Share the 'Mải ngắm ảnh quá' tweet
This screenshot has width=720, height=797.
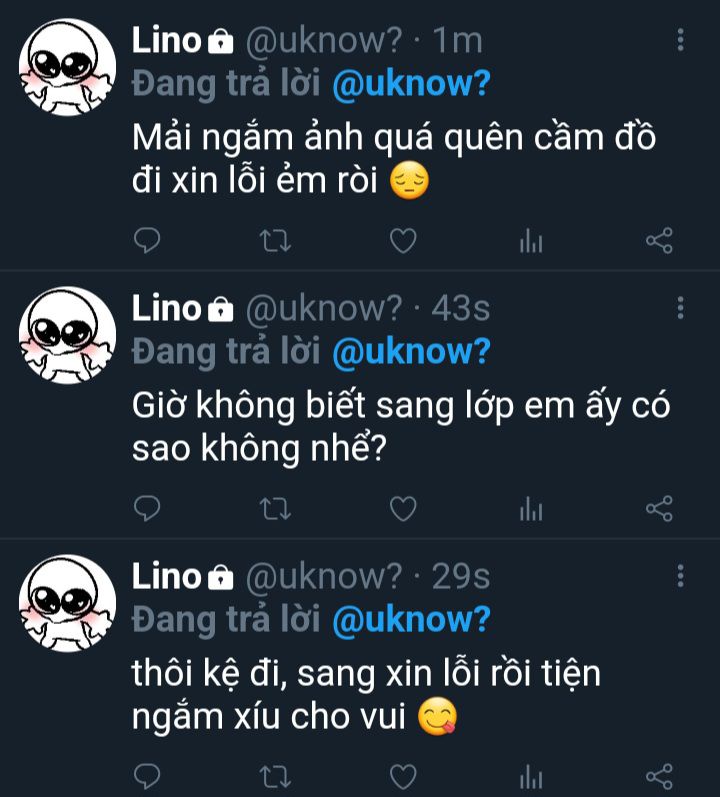coord(659,240)
